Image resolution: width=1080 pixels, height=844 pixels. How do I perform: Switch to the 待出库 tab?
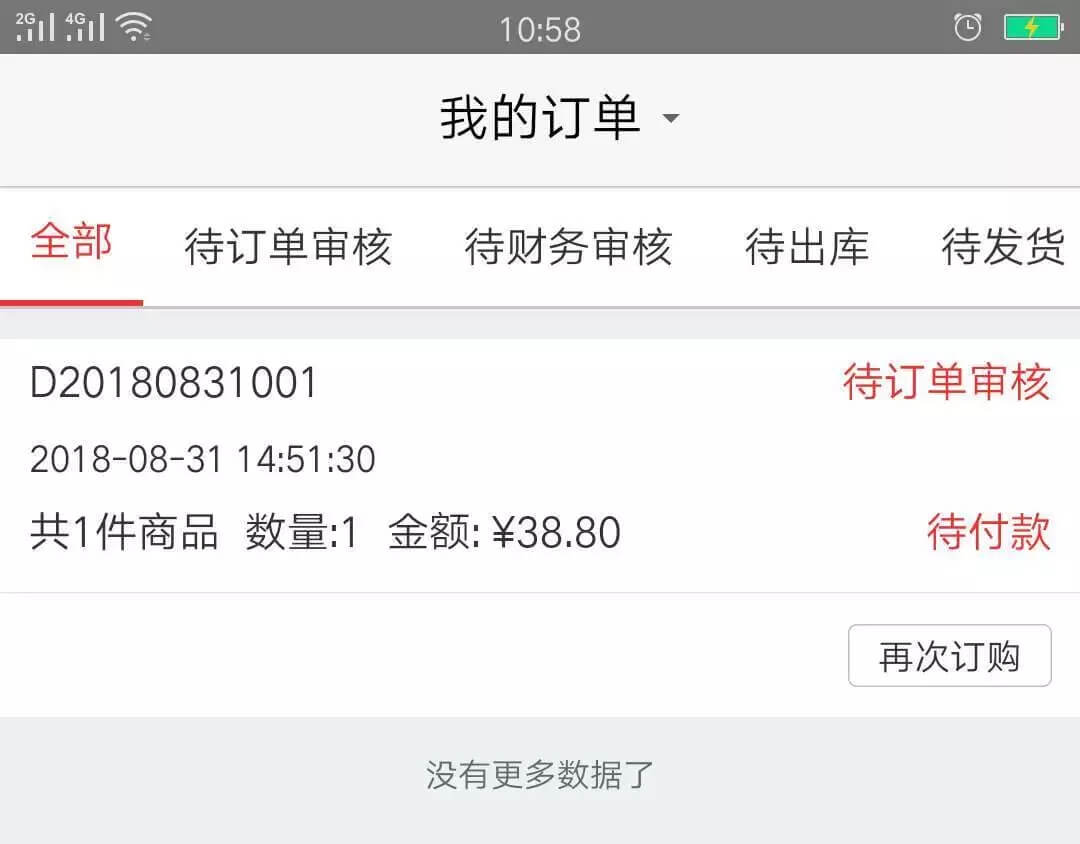click(807, 247)
